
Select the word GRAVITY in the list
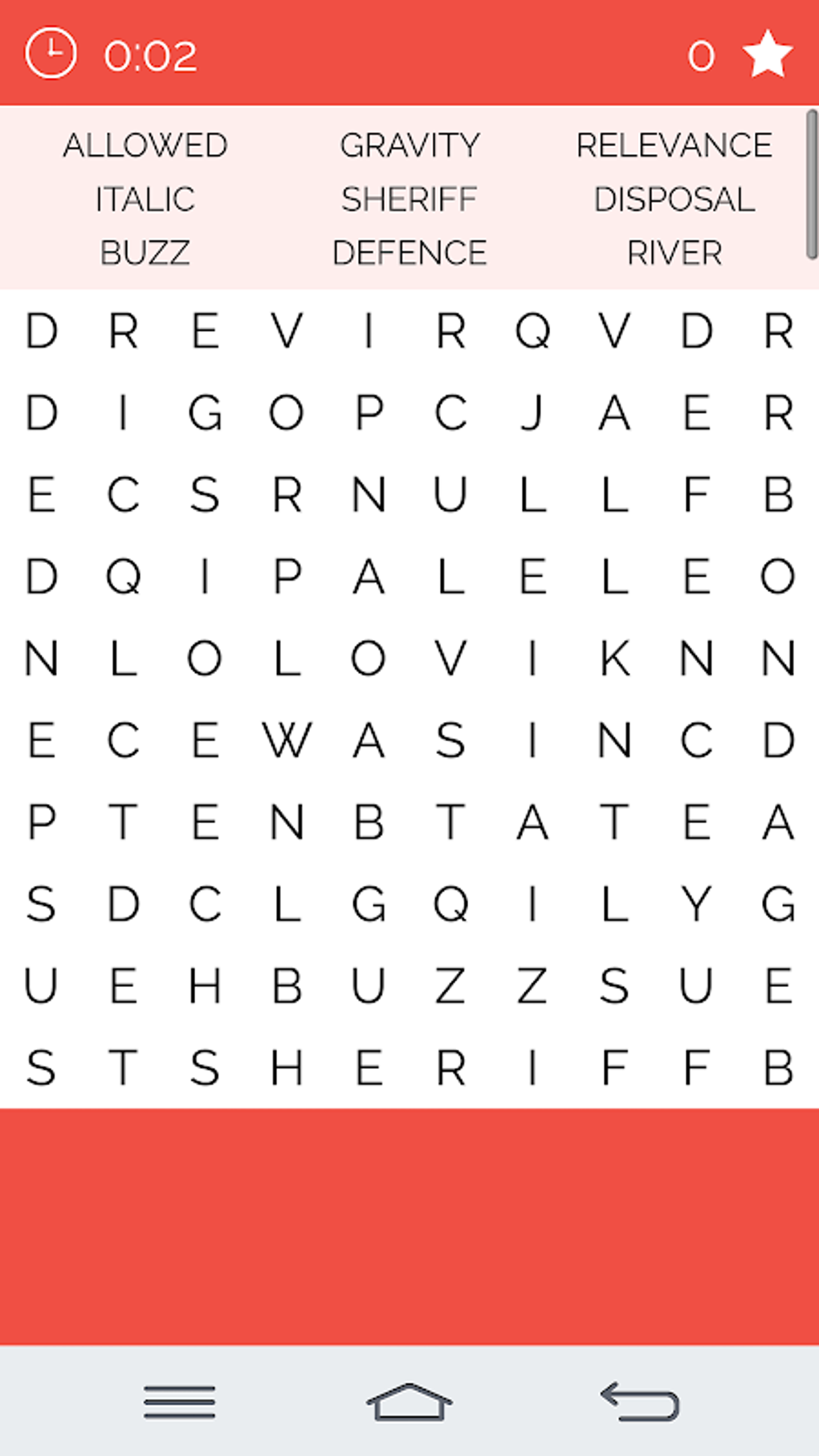tap(409, 146)
